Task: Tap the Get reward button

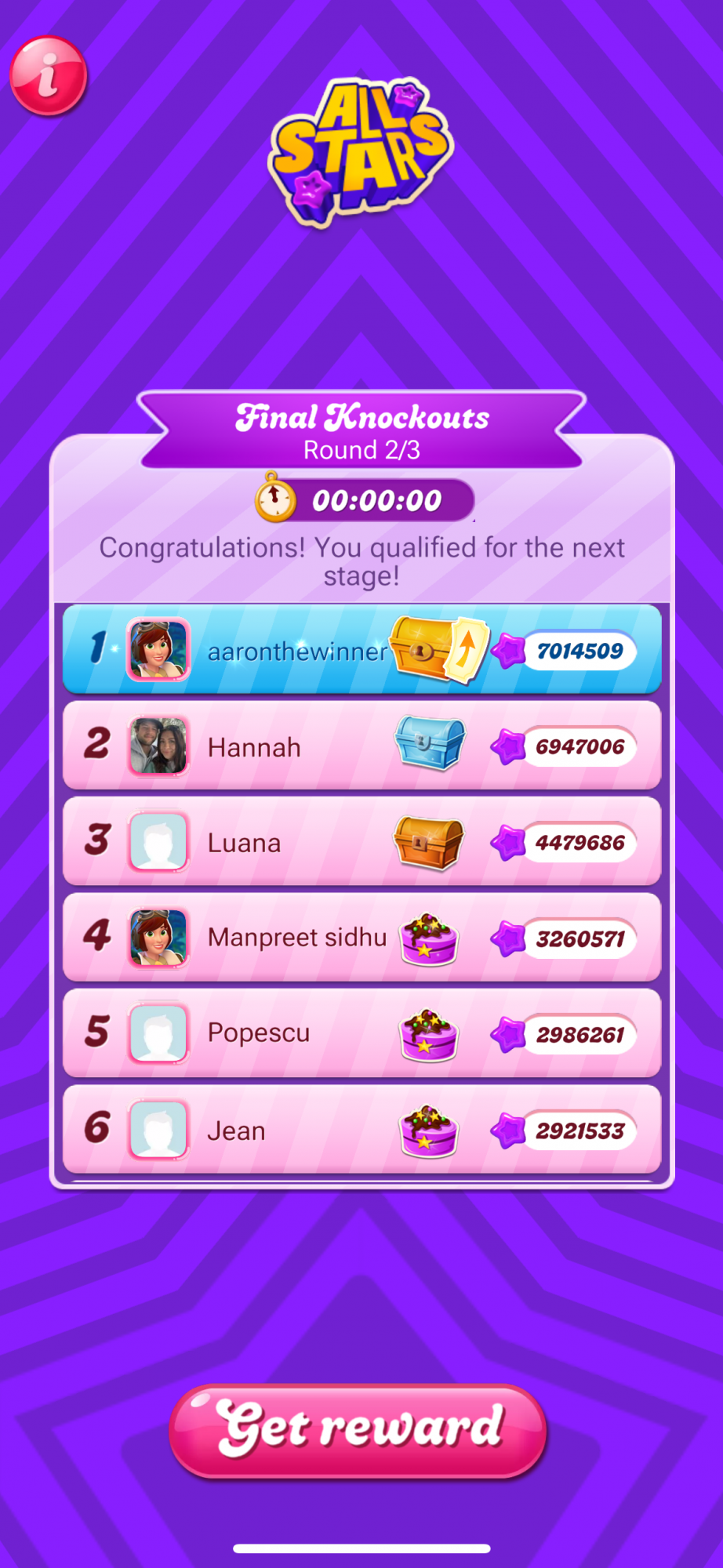Action: 358,1431
